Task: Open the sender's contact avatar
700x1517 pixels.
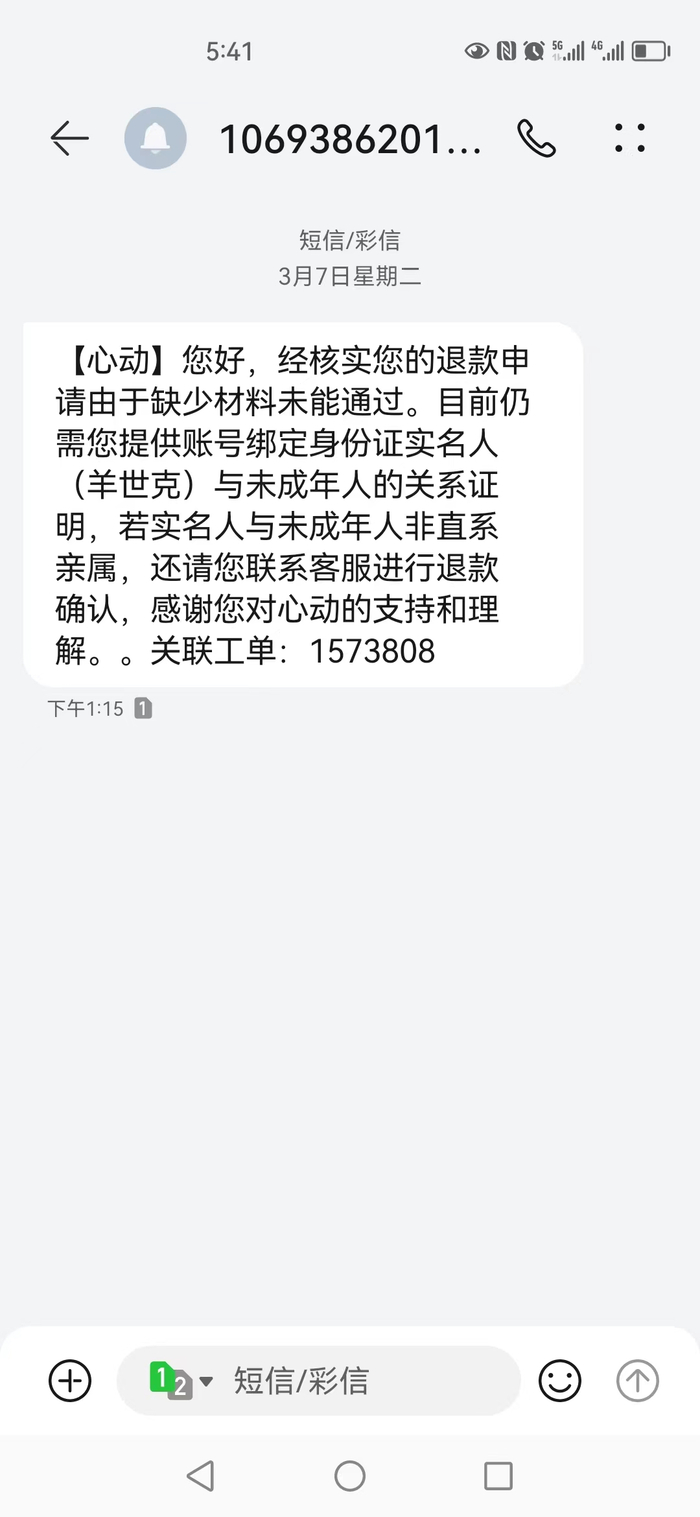Action: (155, 138)
